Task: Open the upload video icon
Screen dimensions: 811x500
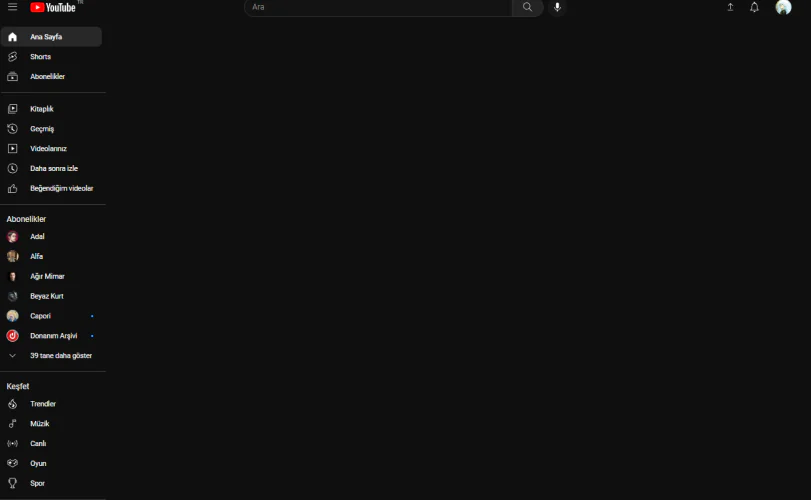Action: click(x=730, y=7)
